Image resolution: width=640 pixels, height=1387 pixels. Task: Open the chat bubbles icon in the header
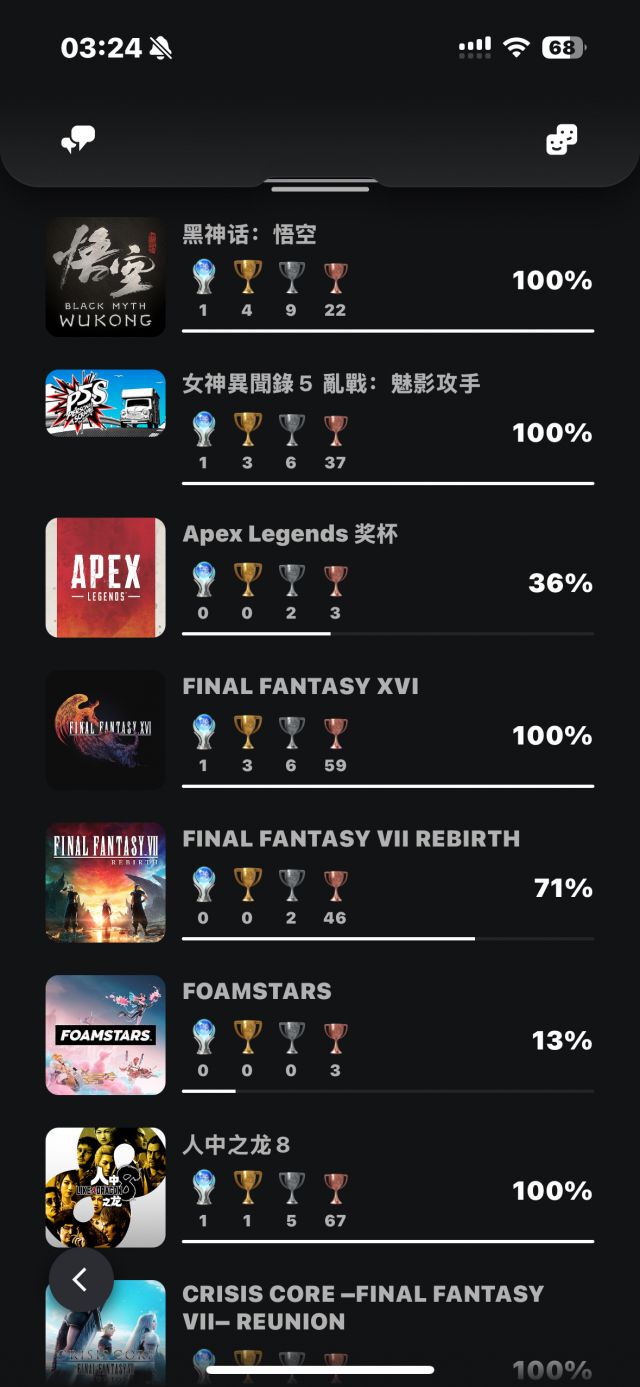(78, 140)
